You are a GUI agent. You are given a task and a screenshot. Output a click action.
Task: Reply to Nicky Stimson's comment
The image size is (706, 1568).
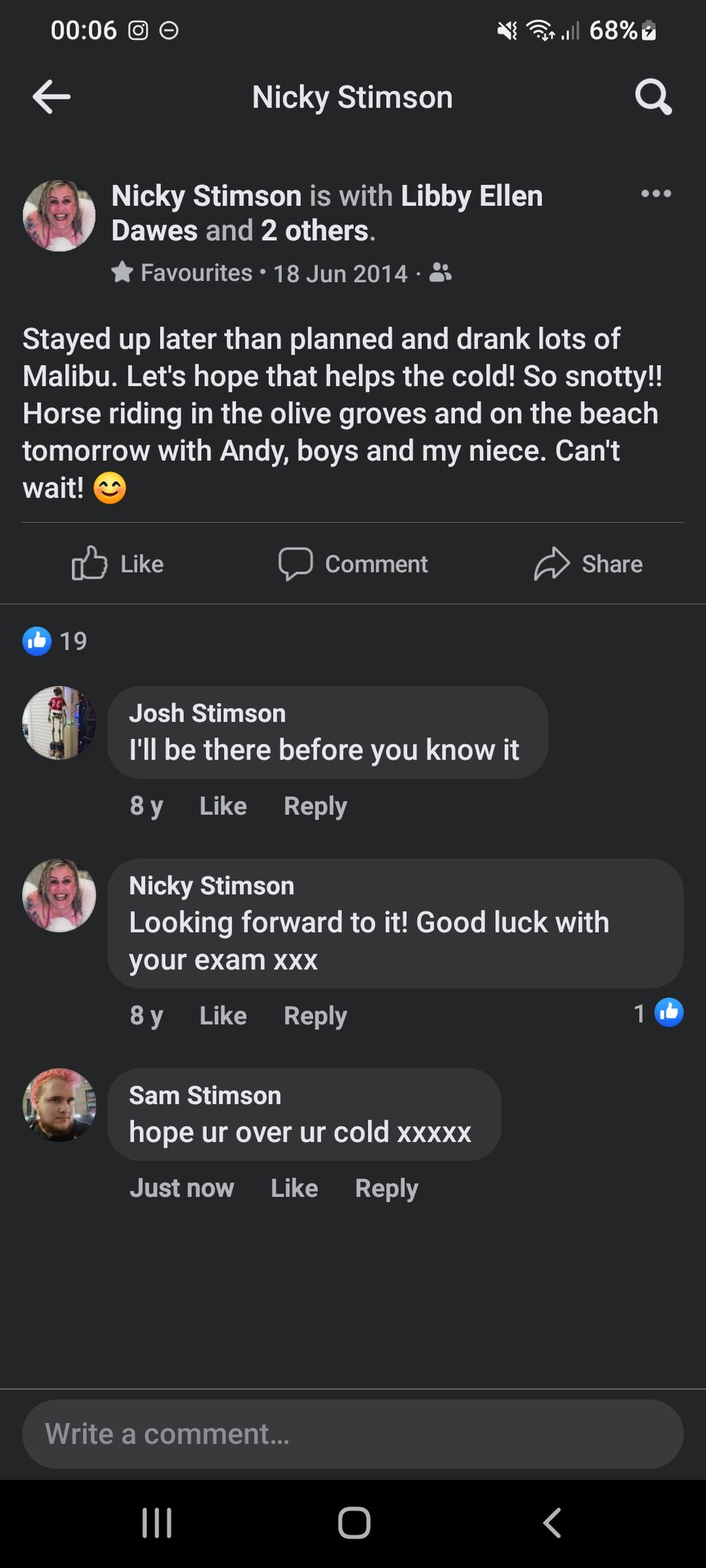point(315,1016)
